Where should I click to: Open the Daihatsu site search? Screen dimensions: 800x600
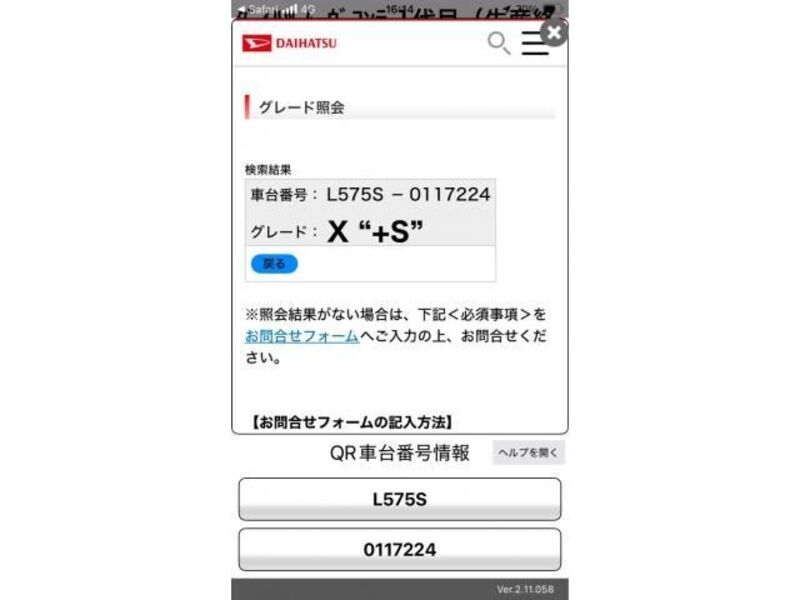(x=498, y=43)
